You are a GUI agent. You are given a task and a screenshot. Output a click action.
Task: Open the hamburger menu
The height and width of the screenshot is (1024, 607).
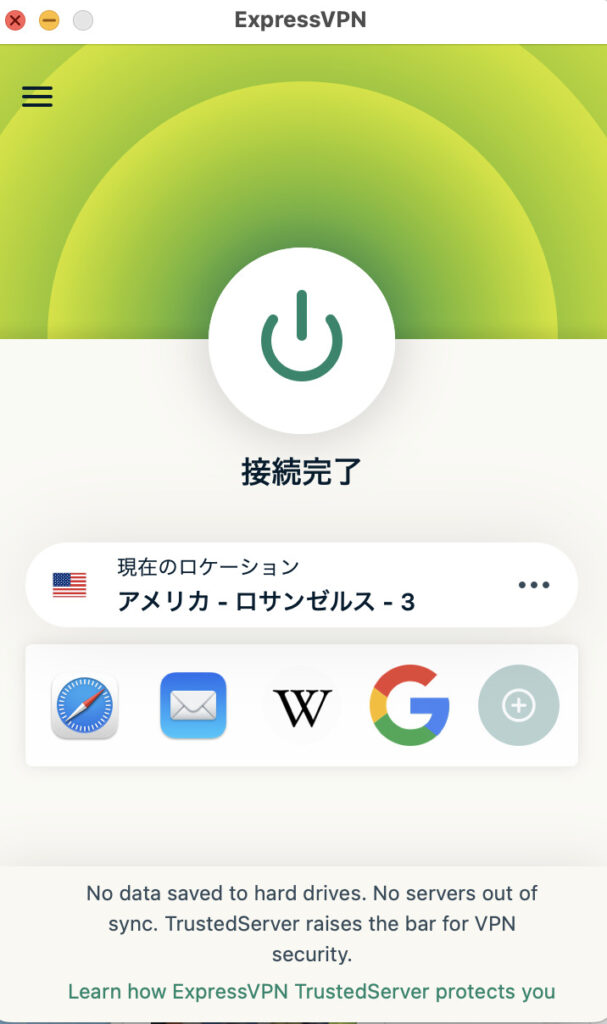click(37, 96)
